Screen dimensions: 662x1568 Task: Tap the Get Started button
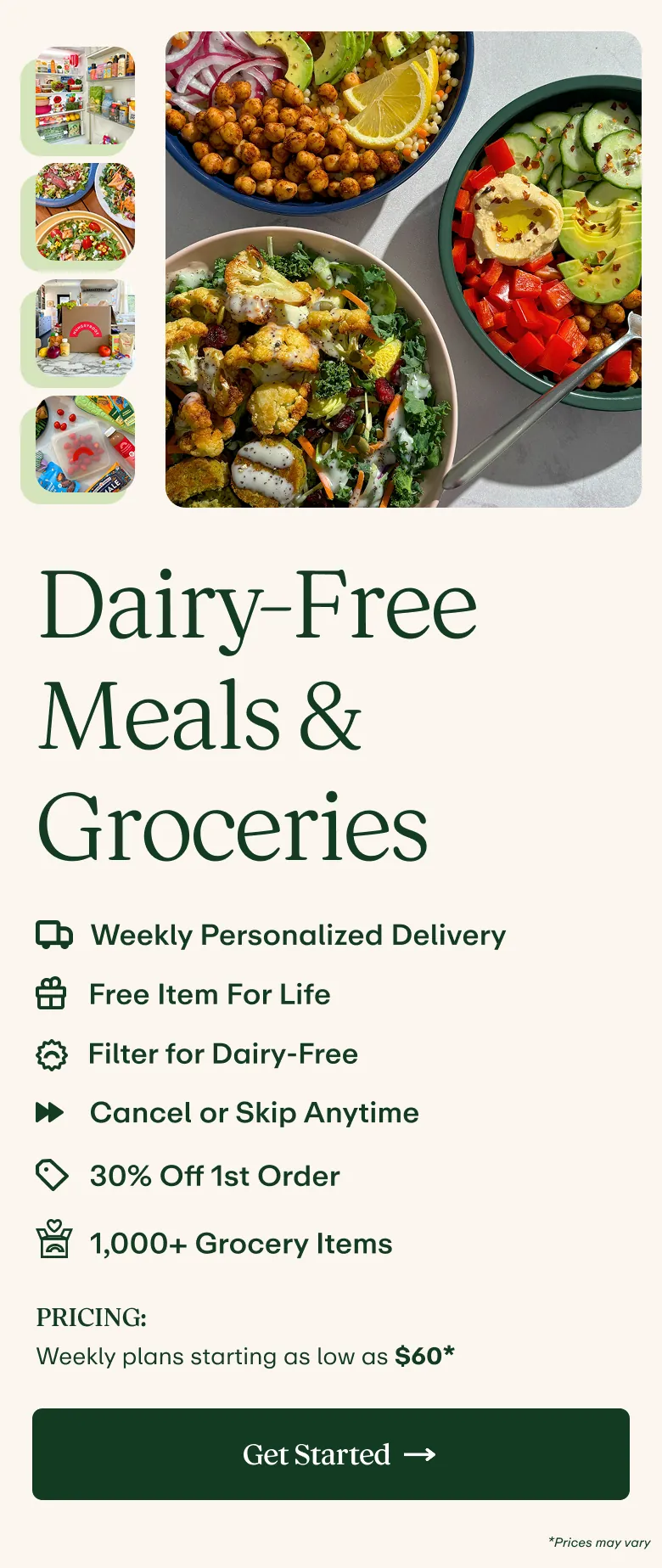331,1454
